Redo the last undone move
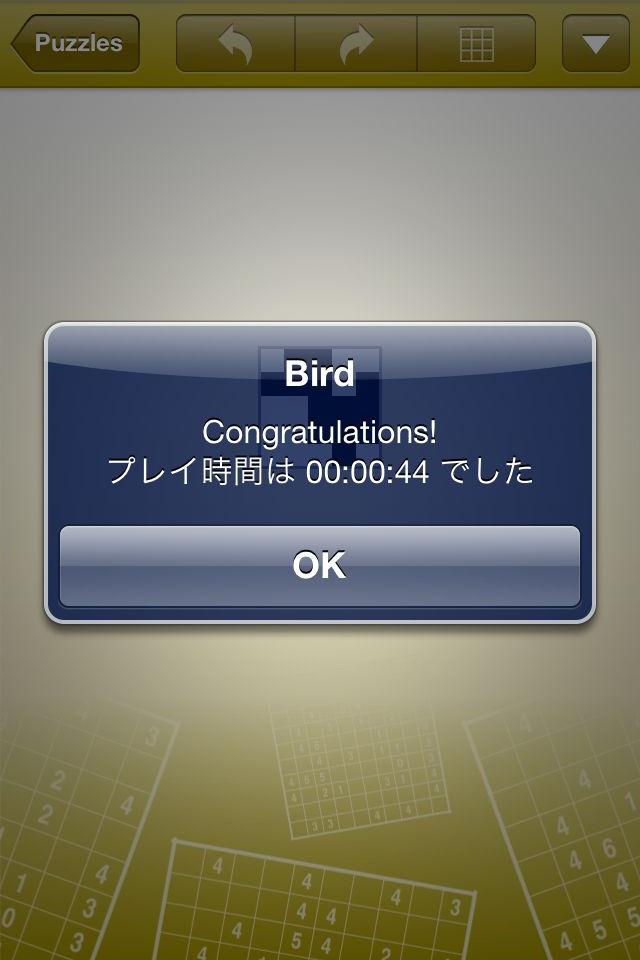Screen dimensions: 640x960 tap(356, 43)
